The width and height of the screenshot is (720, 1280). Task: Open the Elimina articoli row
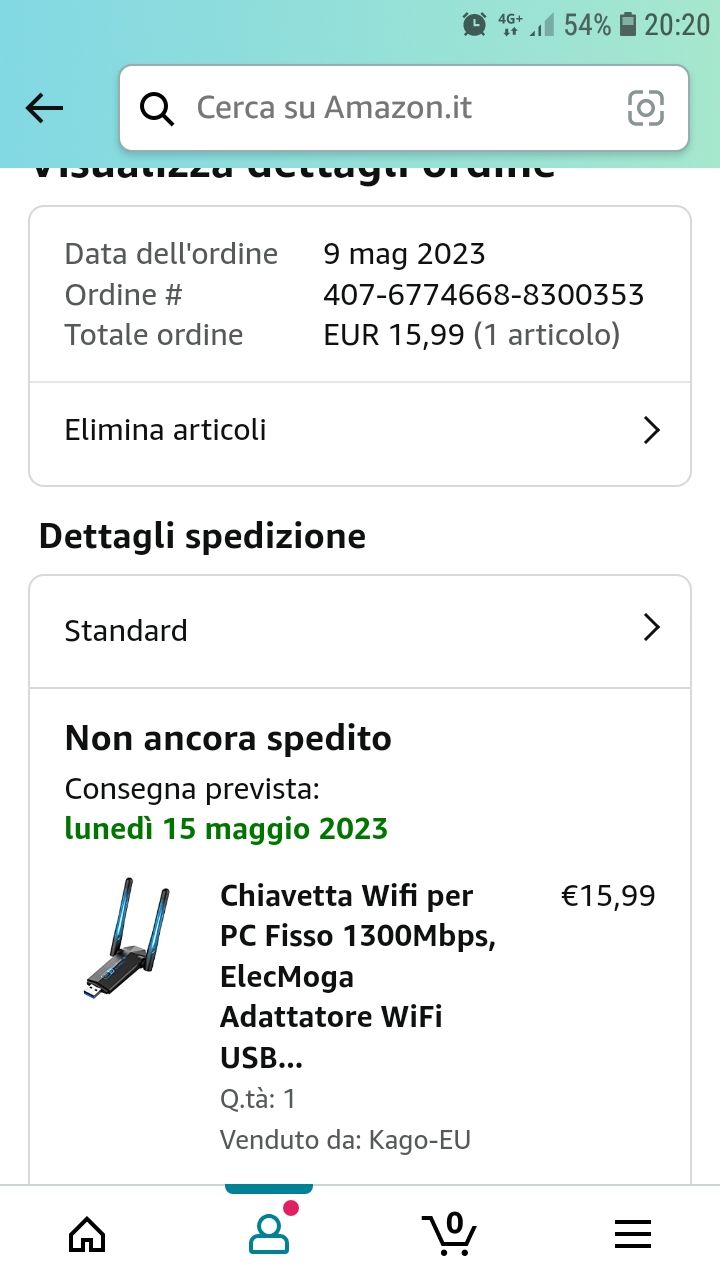coord(360,430)
